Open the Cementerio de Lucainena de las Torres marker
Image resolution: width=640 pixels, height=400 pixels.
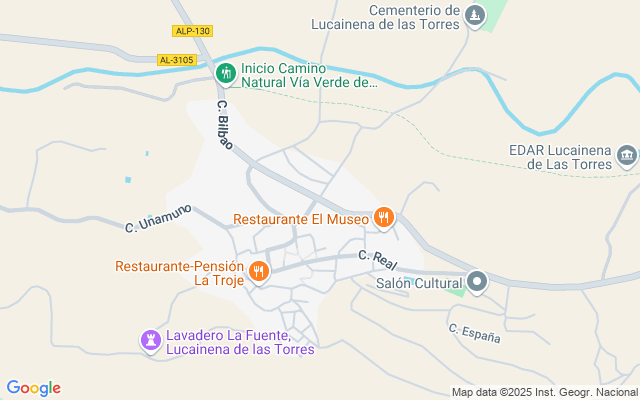(475, 16)
